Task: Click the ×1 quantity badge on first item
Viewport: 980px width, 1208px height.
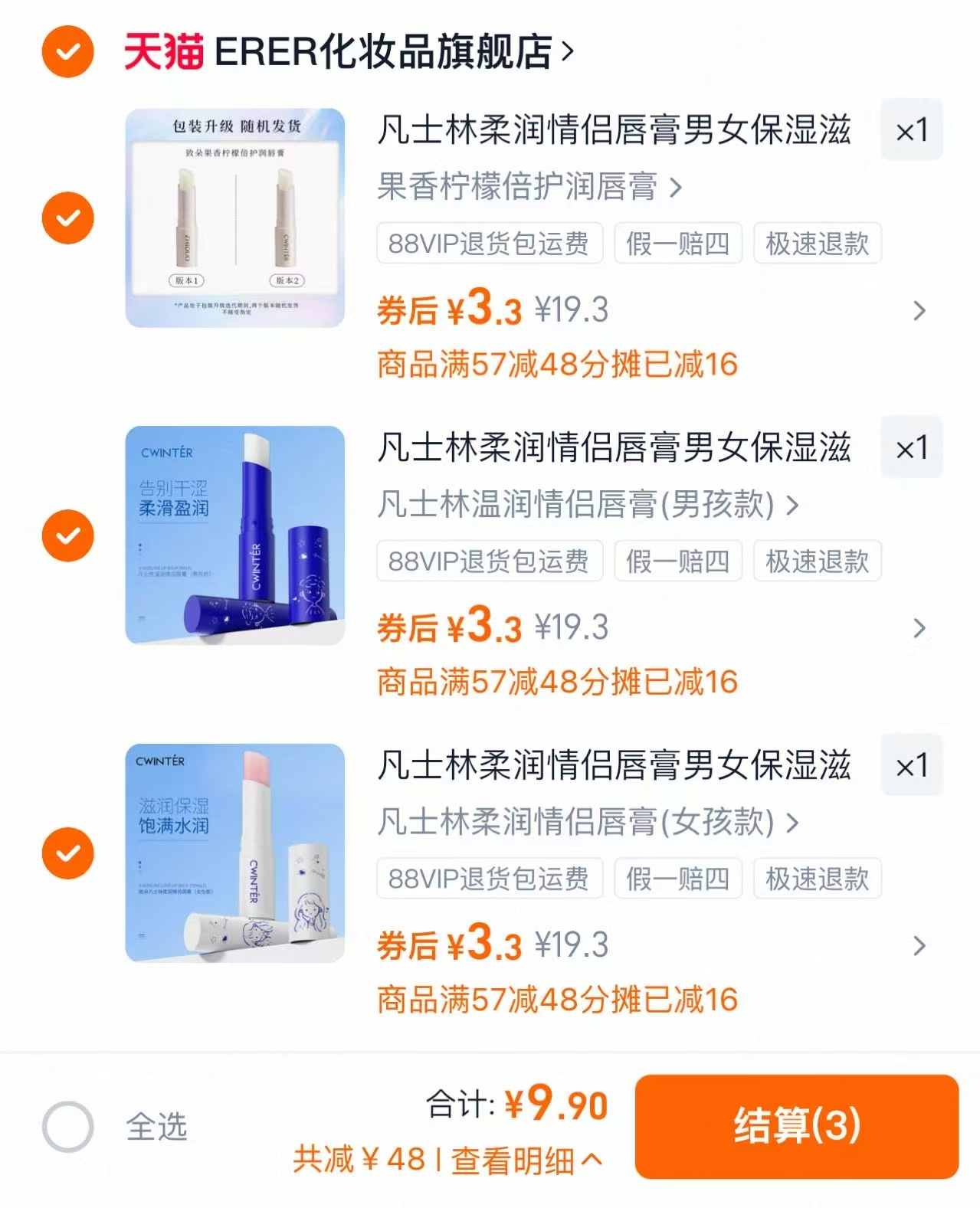Action: (912, 130)
